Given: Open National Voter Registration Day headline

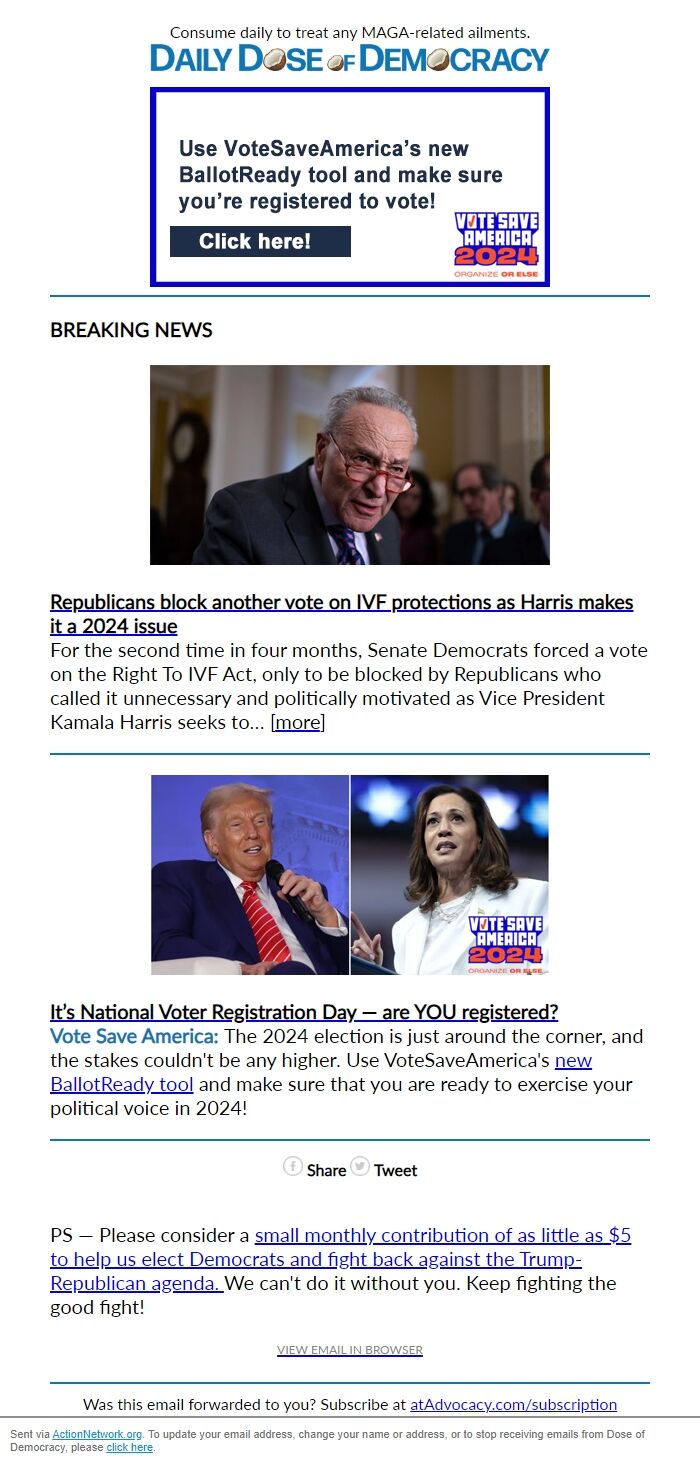Looking at the screenshot, I should coord(304,1011).
